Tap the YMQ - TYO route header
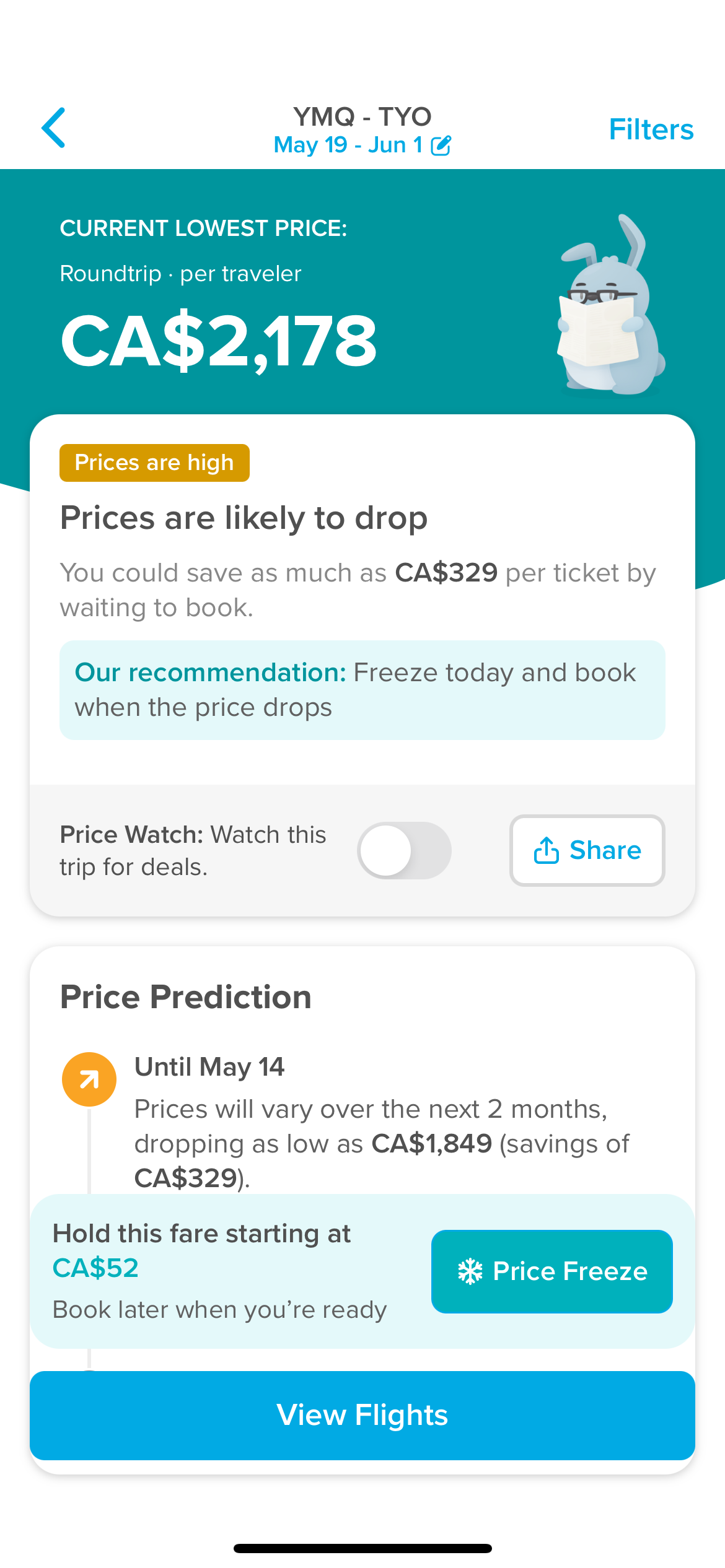Image resolution: width=725 pixels, height=1568 pixels. [362, 116]
